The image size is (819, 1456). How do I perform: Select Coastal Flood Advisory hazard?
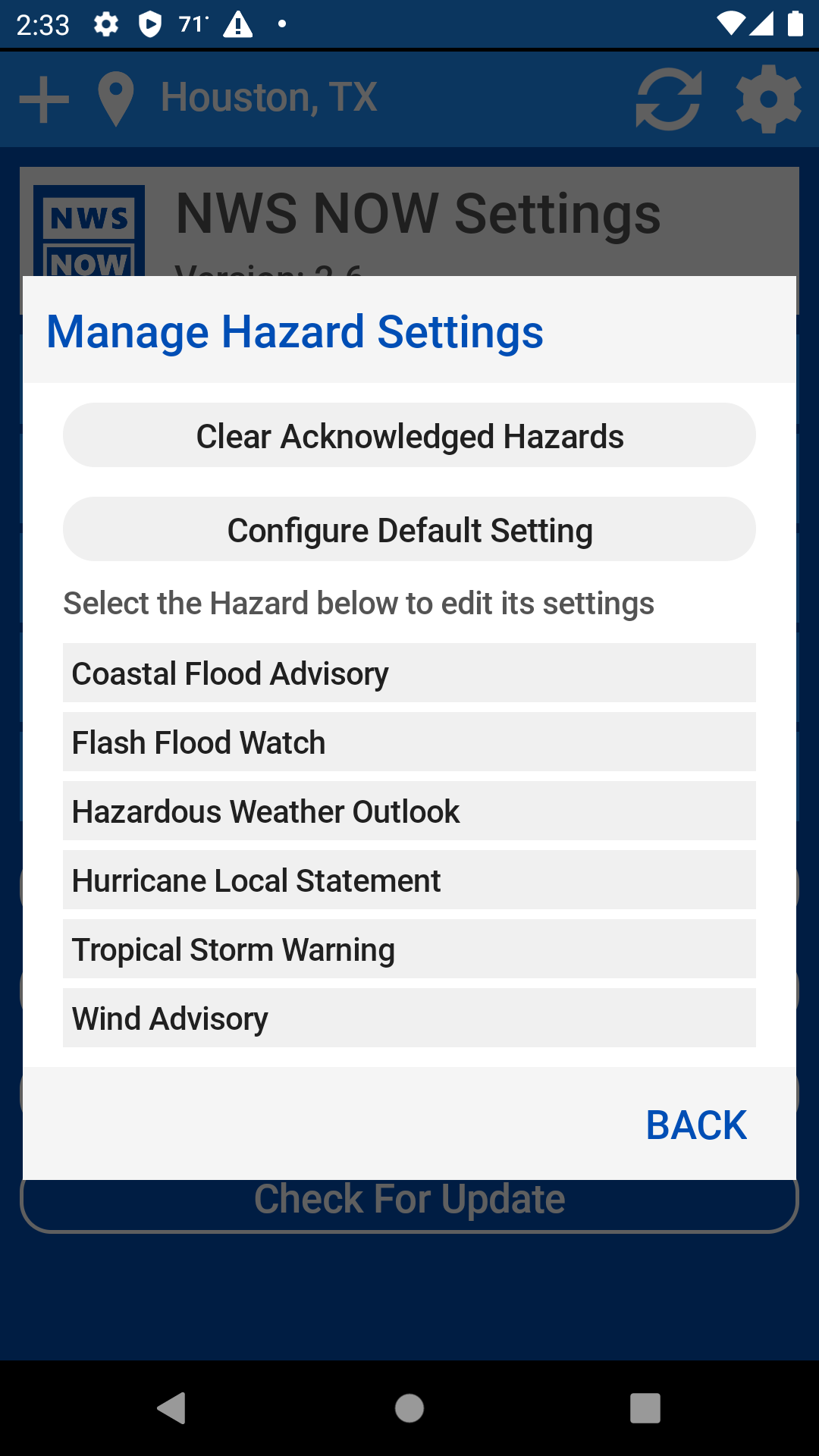click(409, 673)
